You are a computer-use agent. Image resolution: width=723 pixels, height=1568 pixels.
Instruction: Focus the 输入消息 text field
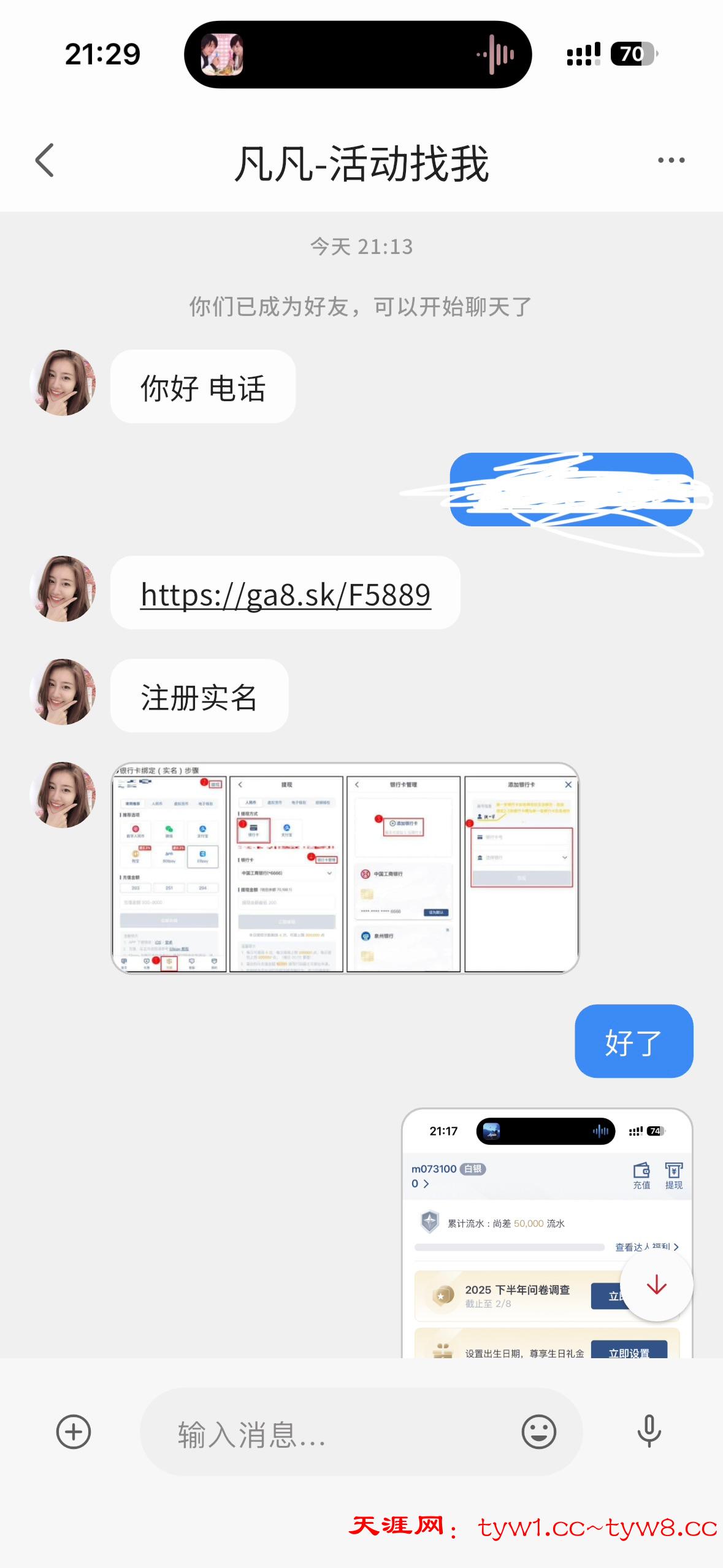click(x=343, y=1433)
